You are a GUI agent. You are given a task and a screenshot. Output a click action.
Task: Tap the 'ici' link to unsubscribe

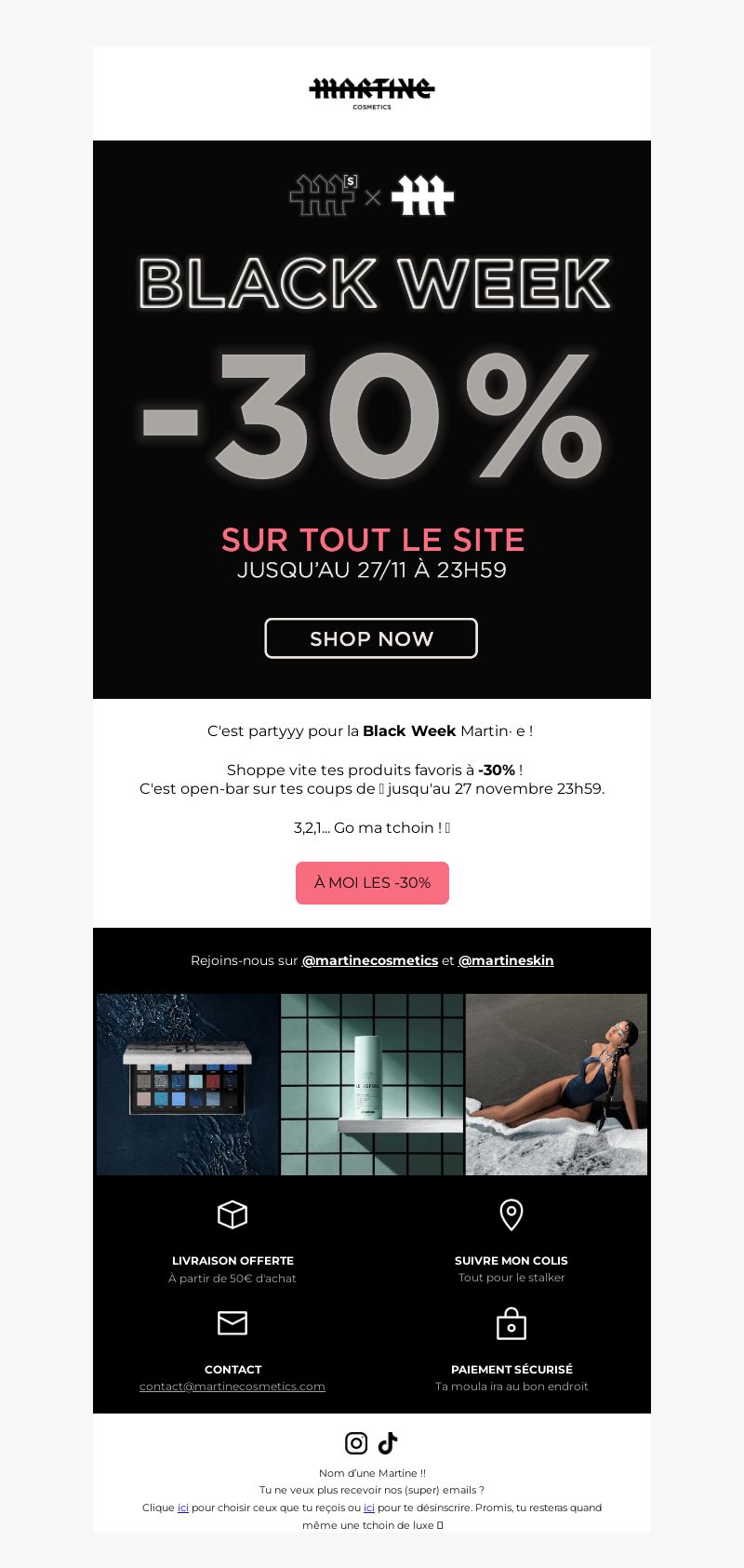tap(369, 1508)
